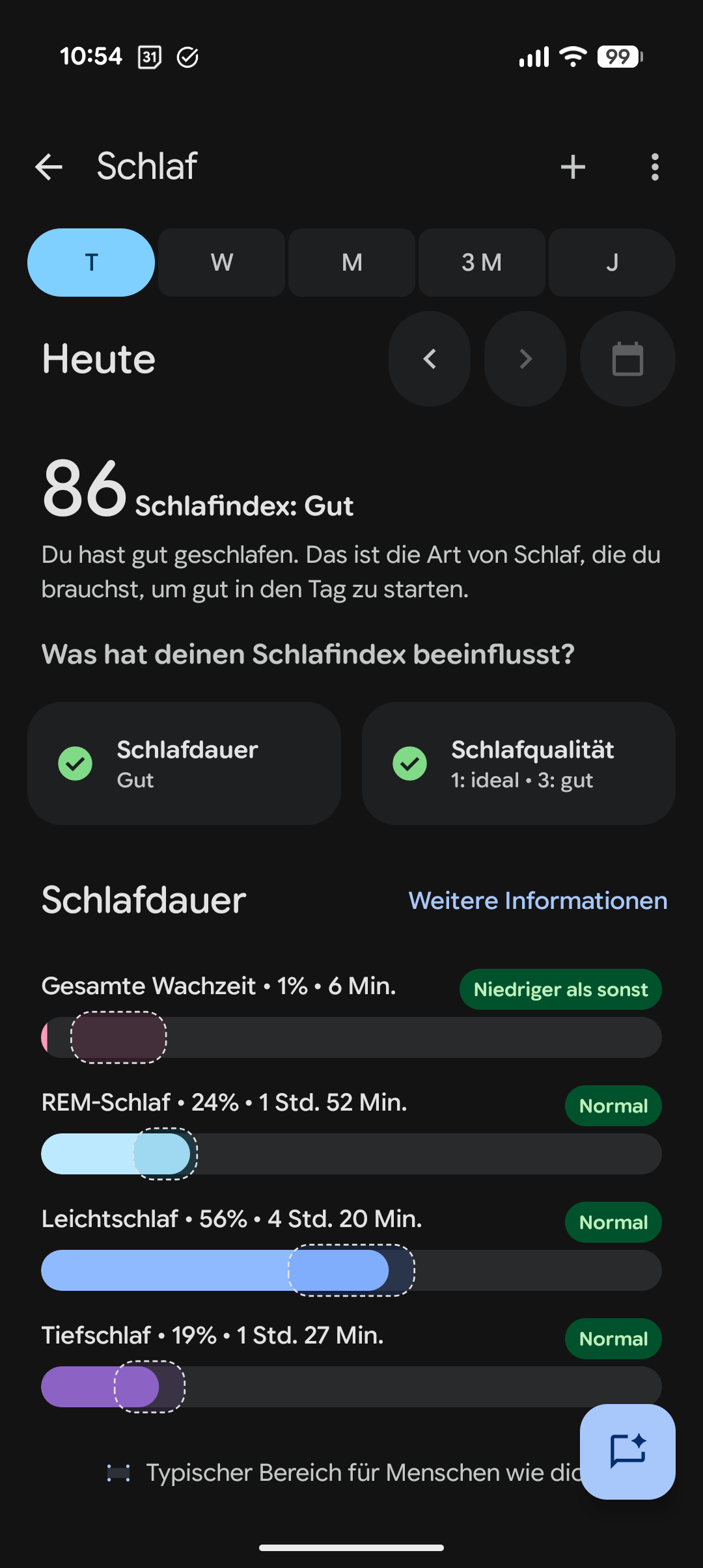The width and height of the screenshot is (703, 1568).
Task: Select the T day view tab
Action: 91,262
